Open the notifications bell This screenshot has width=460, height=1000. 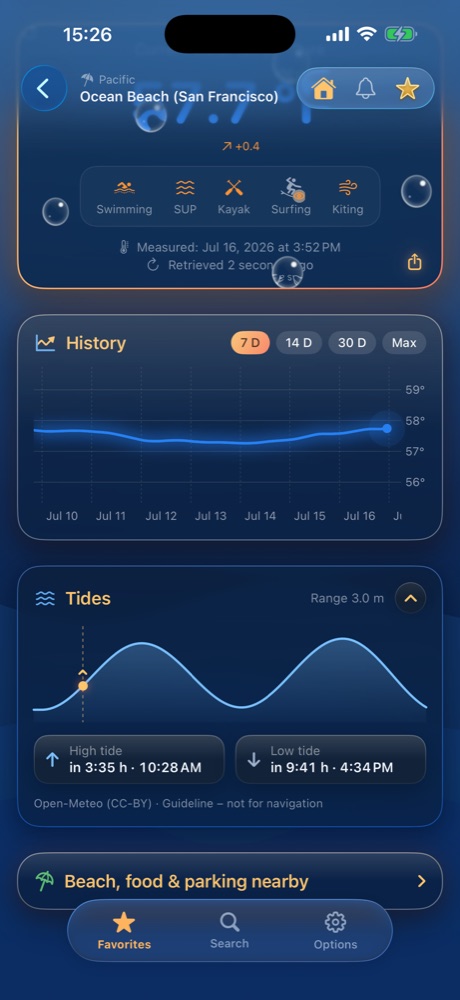pyautogui.click(x=365, y=89)
